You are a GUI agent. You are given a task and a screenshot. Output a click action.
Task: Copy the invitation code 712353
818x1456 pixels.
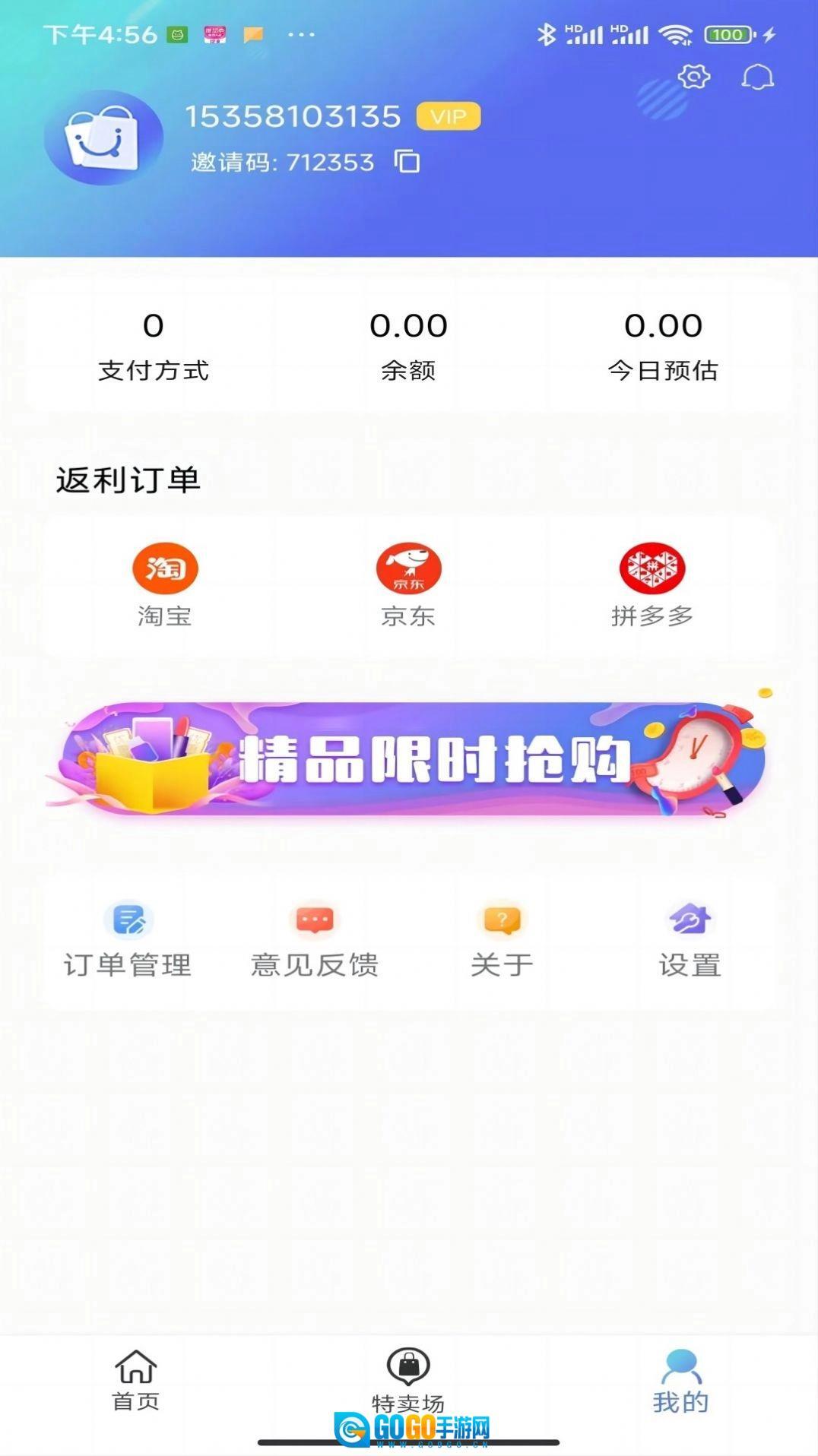coord(407,161)
